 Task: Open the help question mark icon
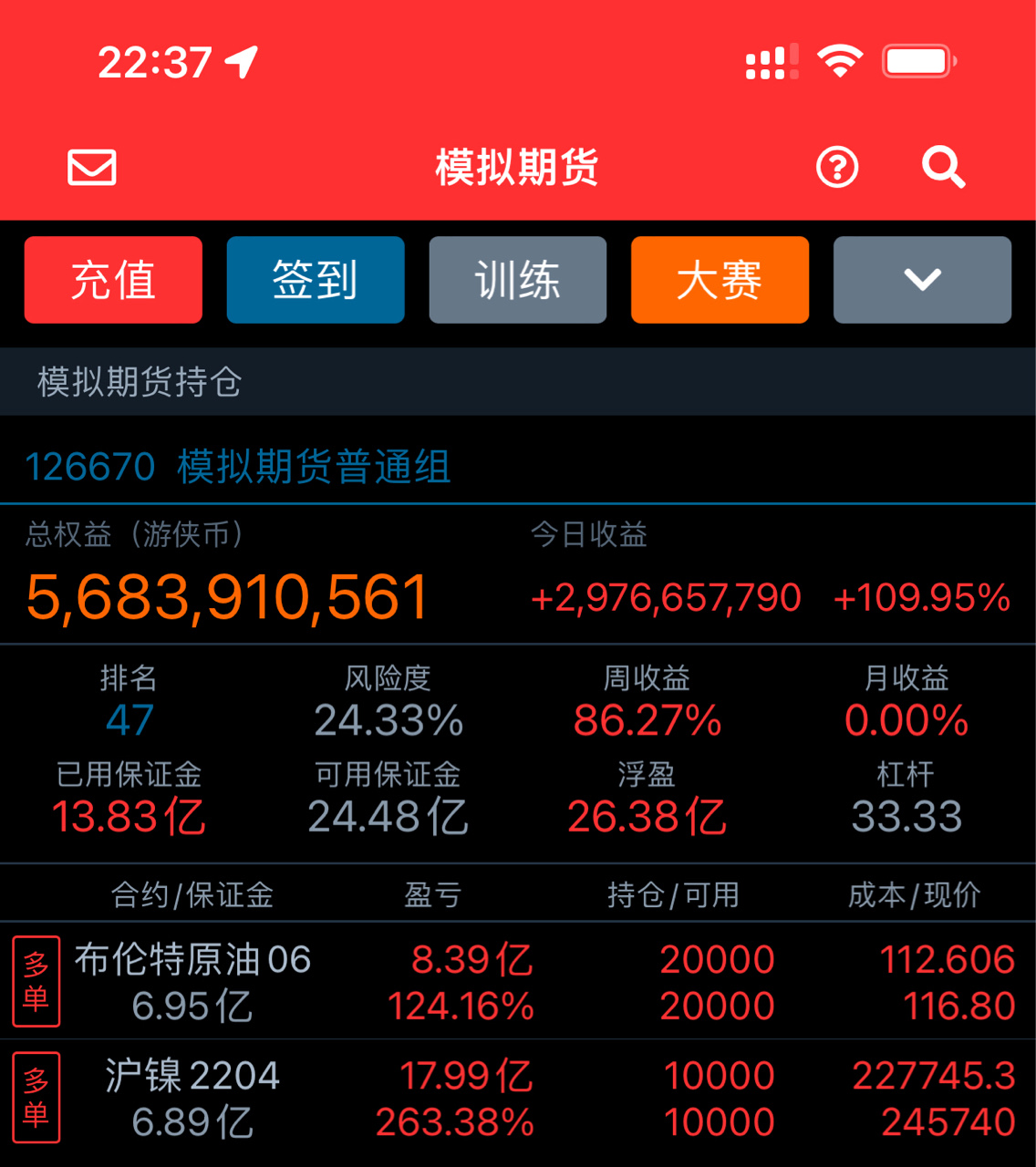click(836, 168)
